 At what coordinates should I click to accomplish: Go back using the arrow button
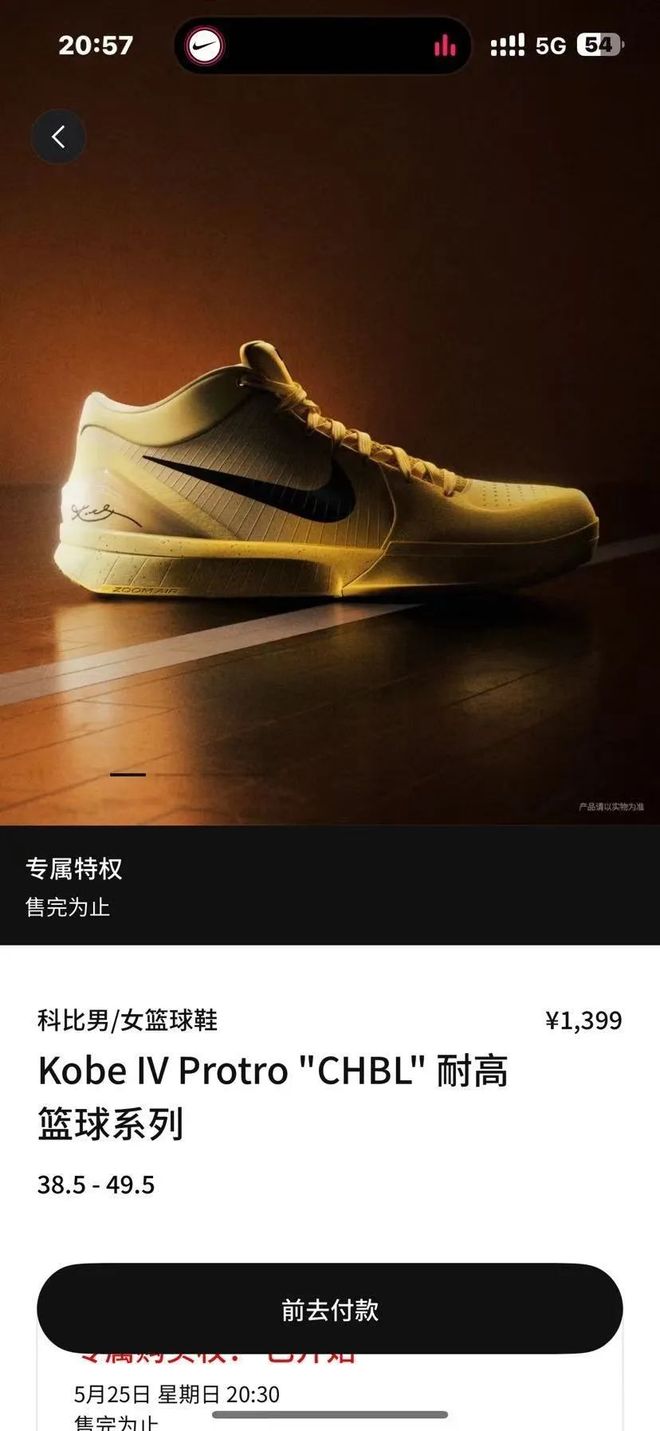coord(58,137)
